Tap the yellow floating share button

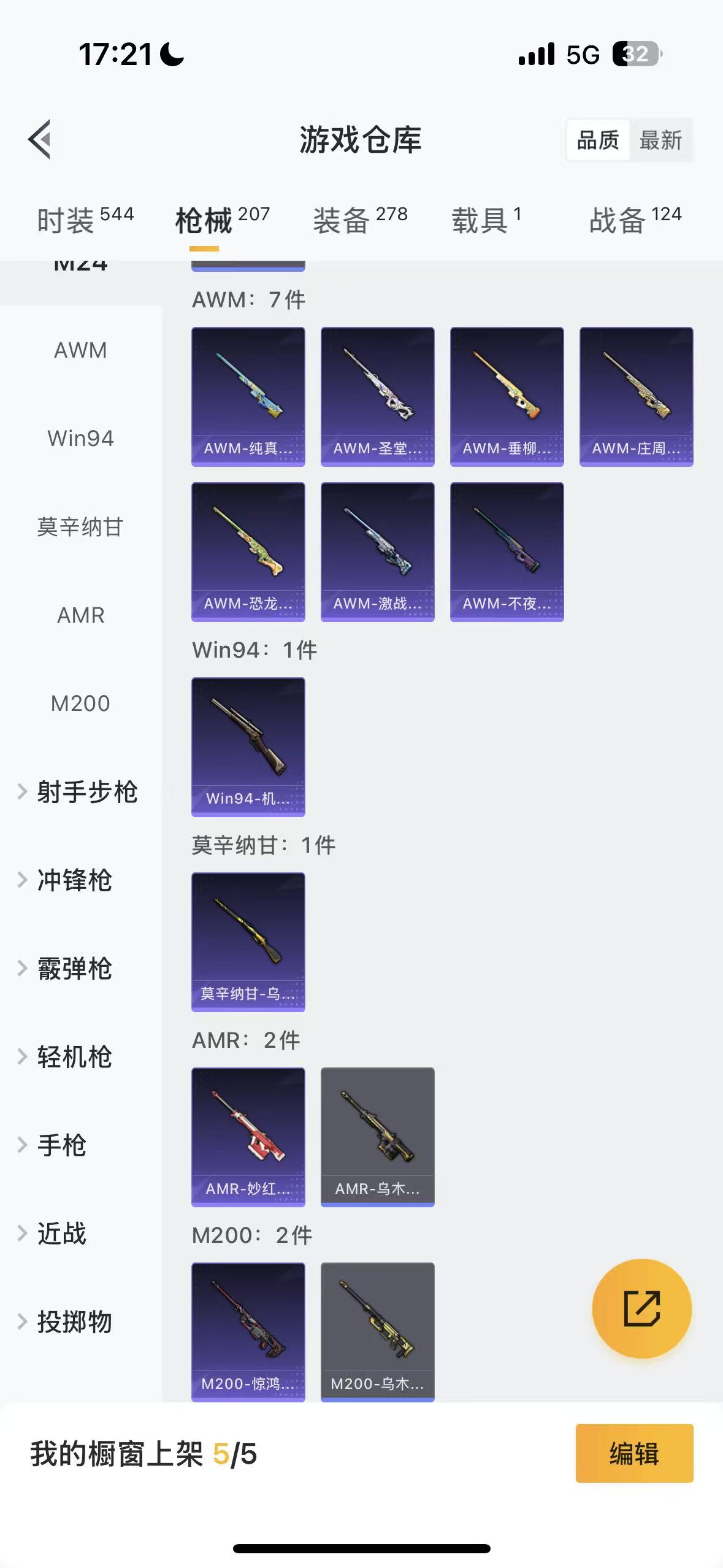click(641, 1309)
